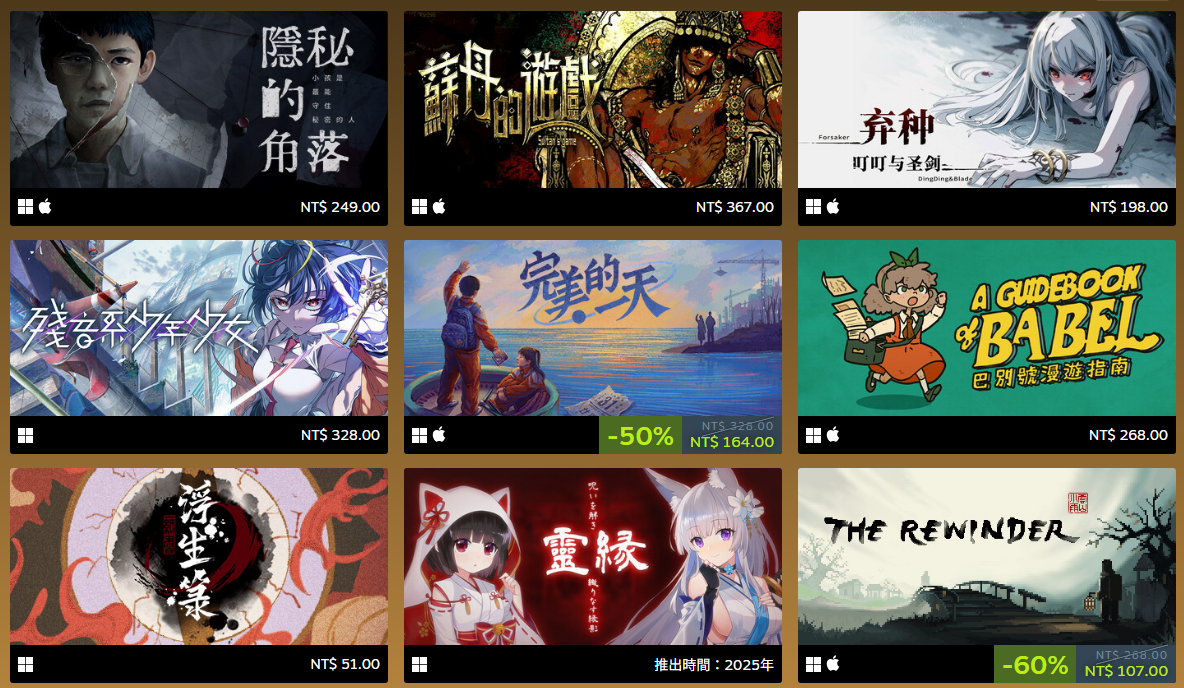The height and width of the screenshot is (688, 1184).
Task: Open the 靈緣 game releasing in 2025
Action: 592,556
